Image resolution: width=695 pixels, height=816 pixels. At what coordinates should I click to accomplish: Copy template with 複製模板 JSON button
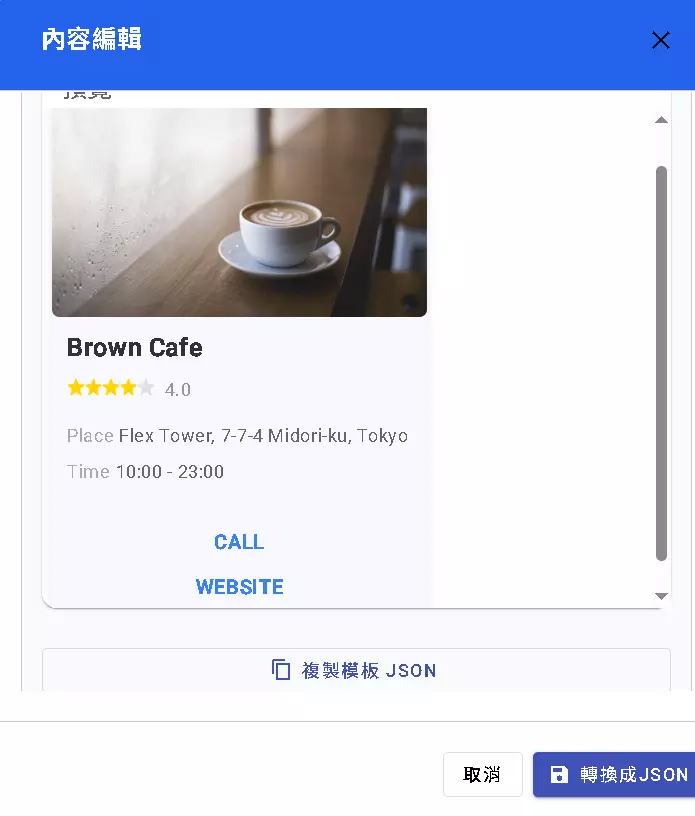[355, 670]
